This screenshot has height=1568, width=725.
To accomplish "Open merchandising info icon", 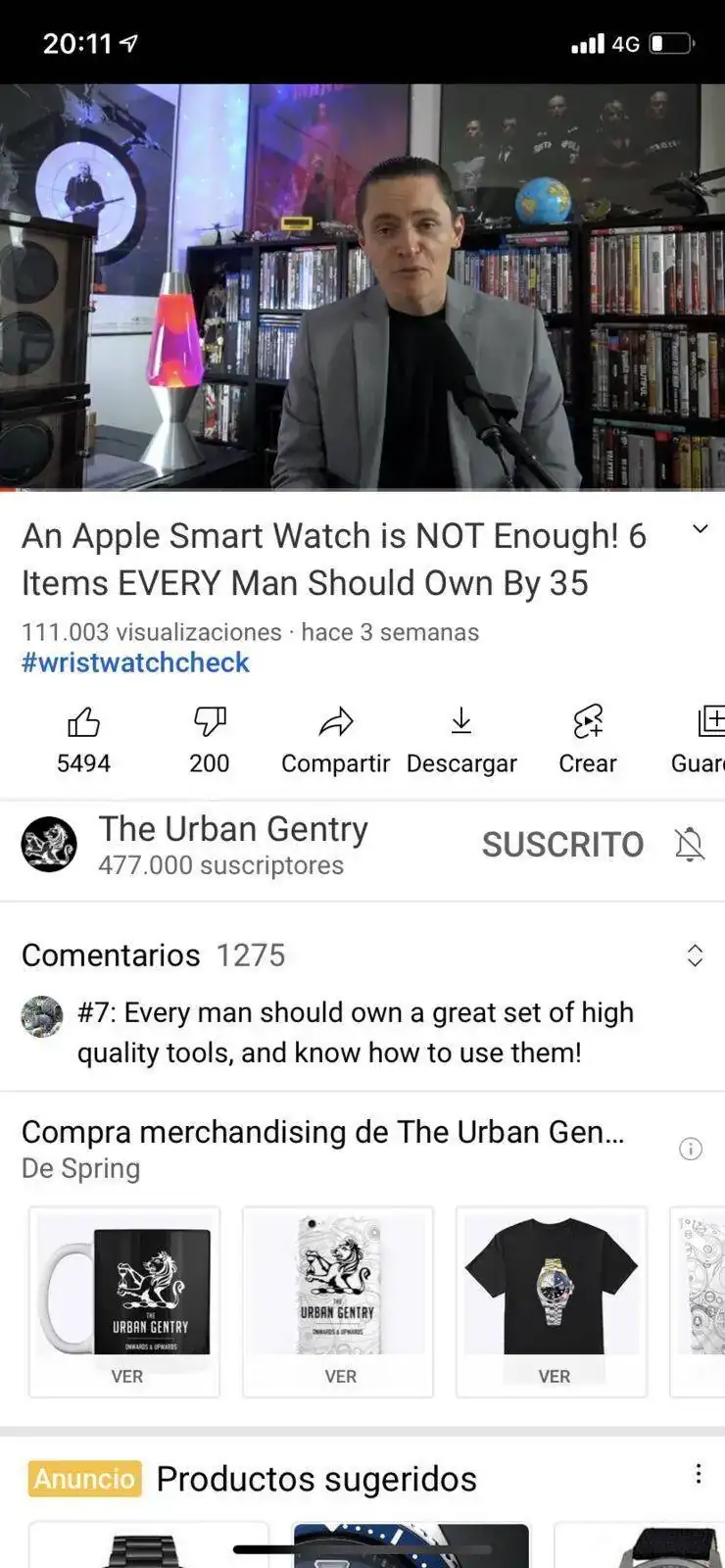I will pos(691,1149).
